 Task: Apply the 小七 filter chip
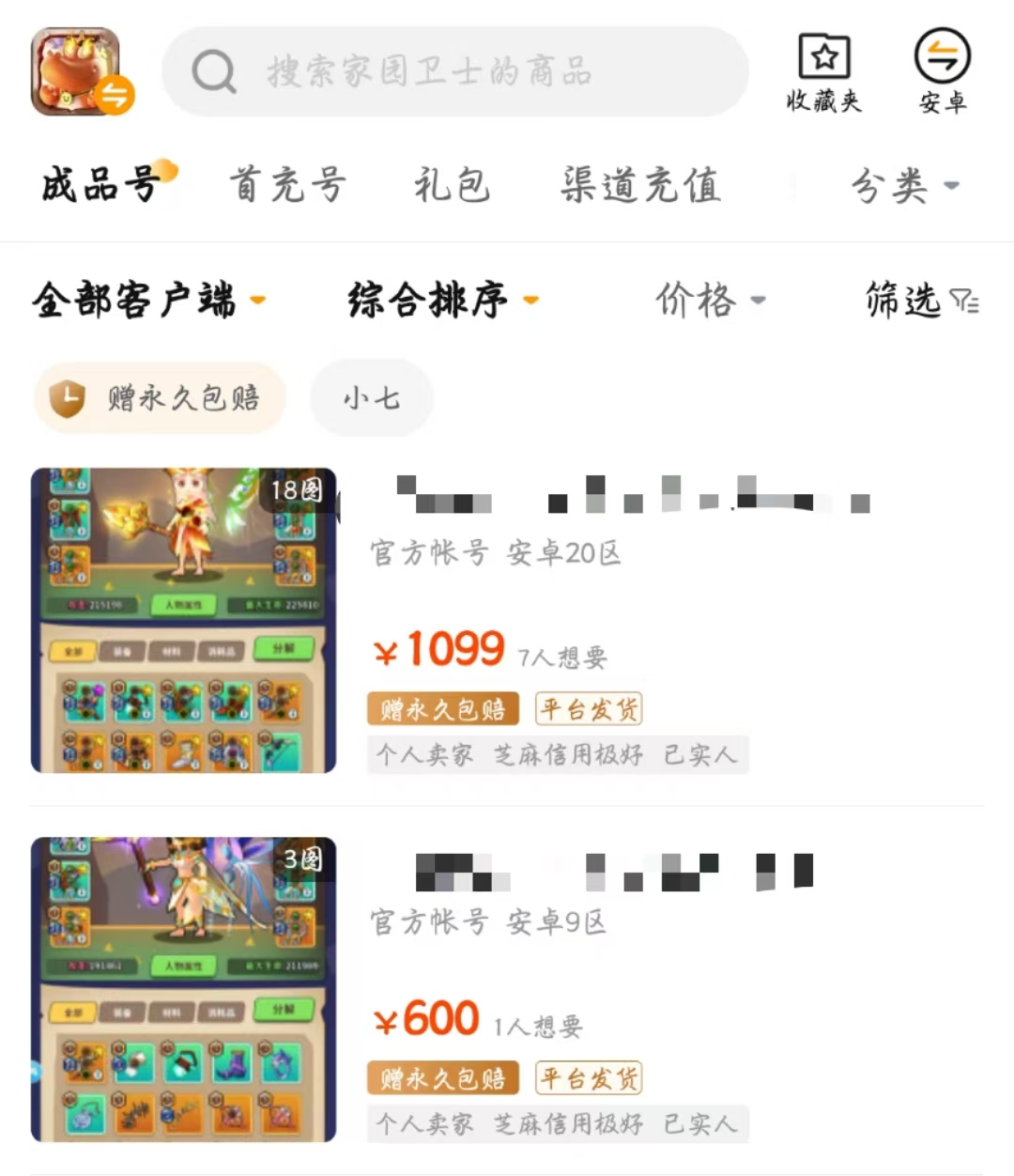tap(372, 398)
